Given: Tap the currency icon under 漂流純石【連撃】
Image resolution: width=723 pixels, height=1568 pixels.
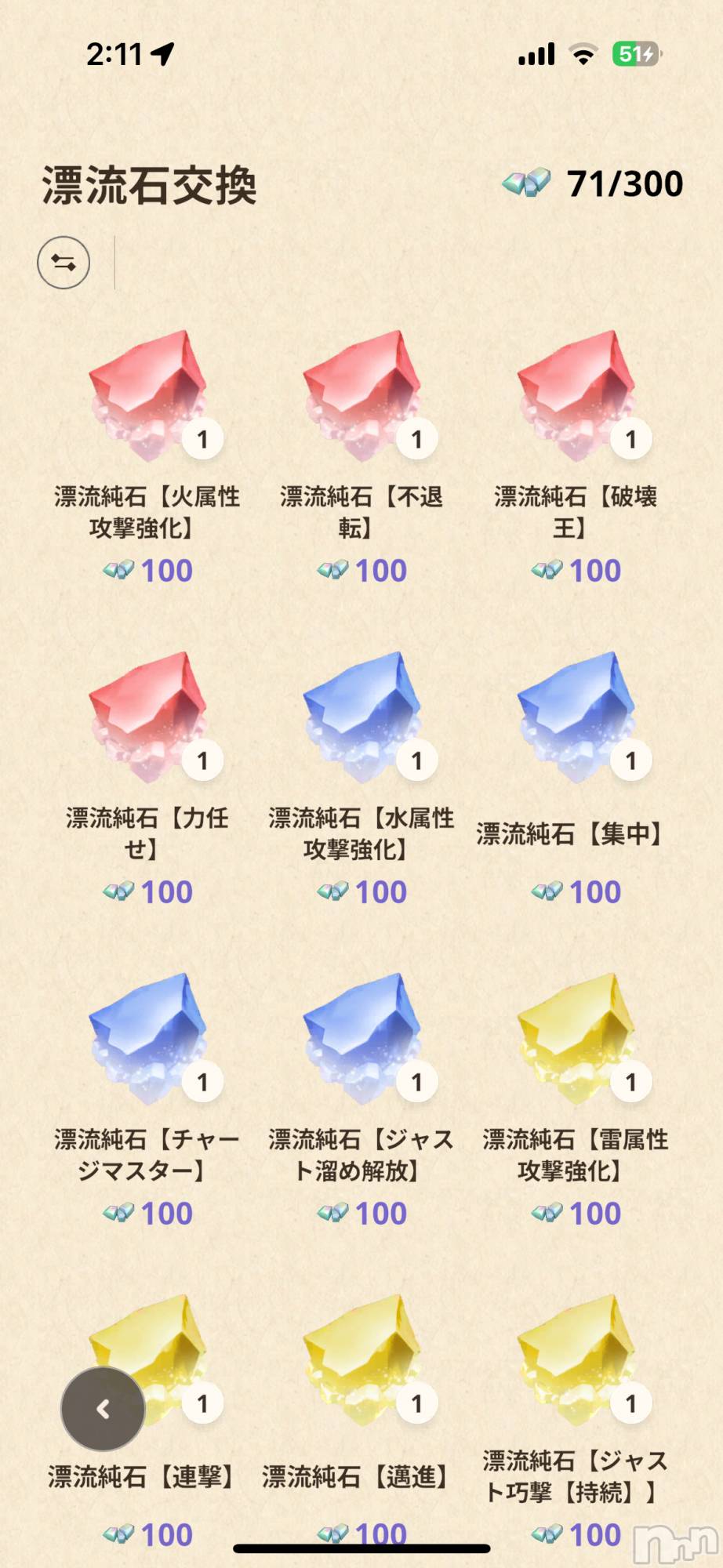Looking at the screenshot, I should pyautogui.click(x=118, y=1534).
